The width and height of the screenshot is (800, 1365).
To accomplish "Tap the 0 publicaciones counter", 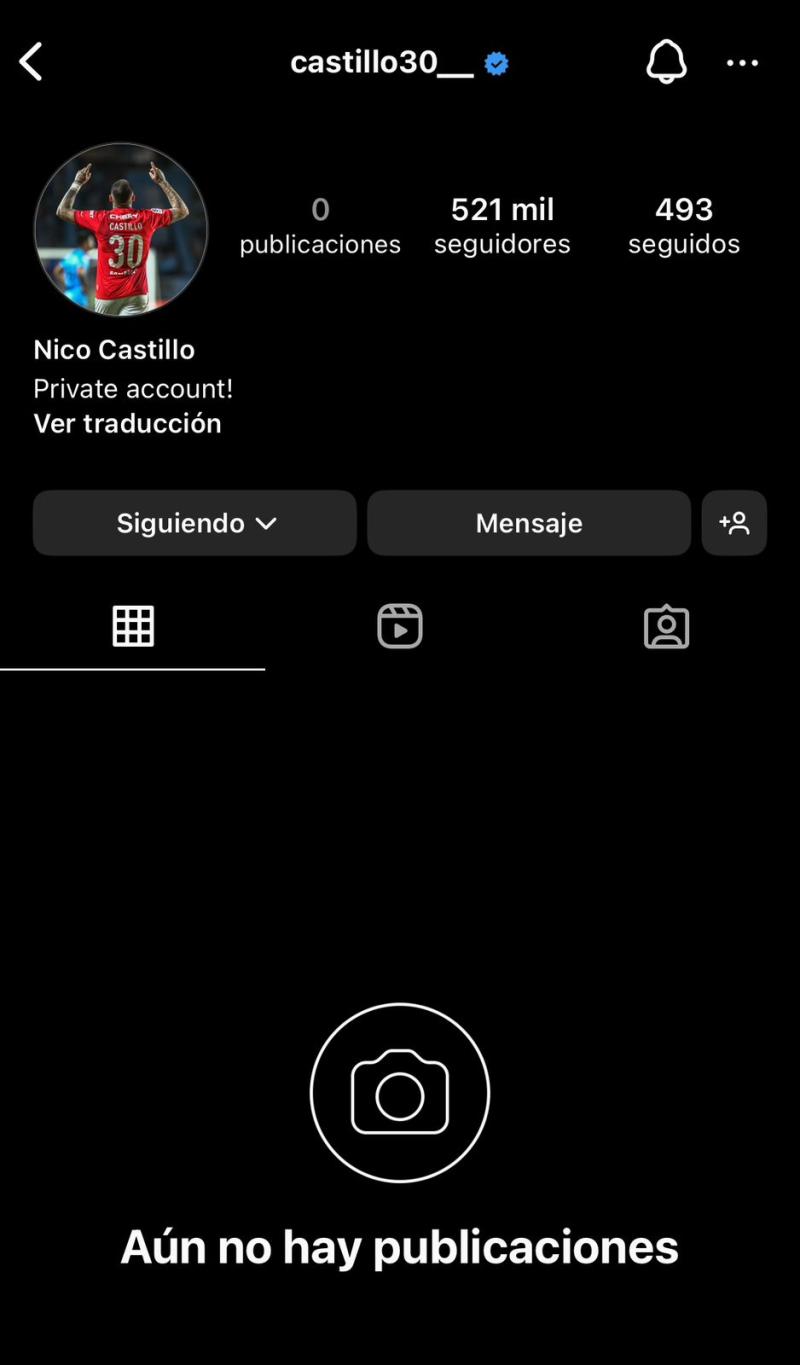I will [320, 224].
